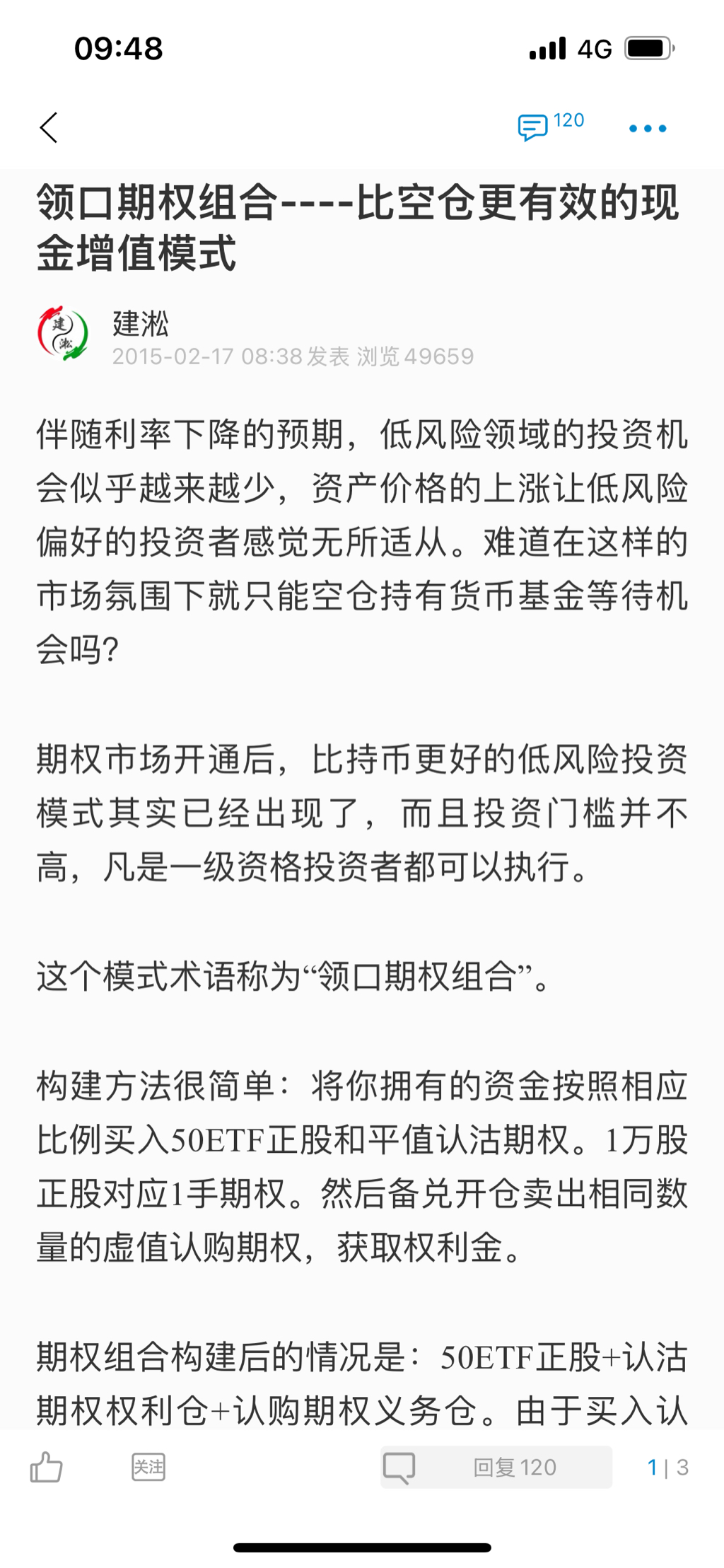Open author name 建淞 profile

141,323
